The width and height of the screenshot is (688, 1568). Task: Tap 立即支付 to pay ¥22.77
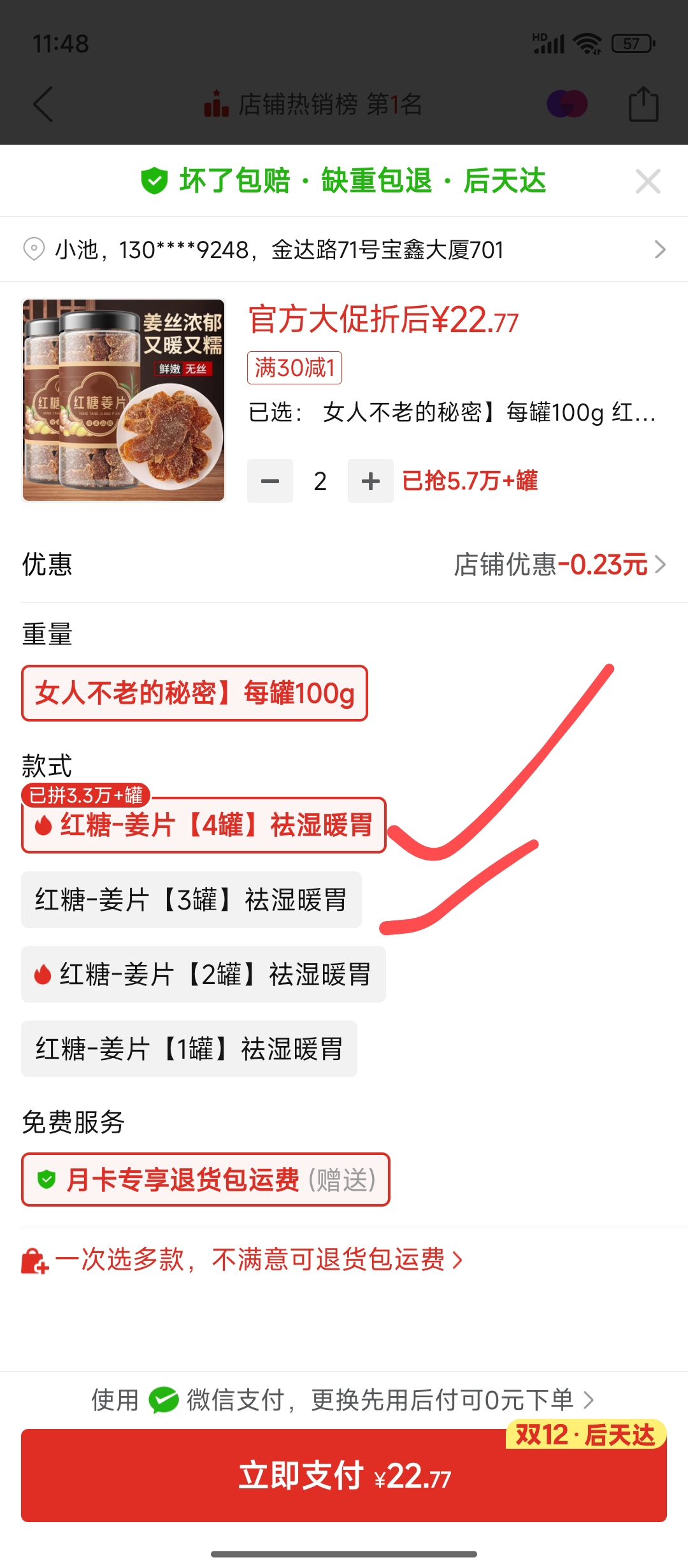(344, 1476)
